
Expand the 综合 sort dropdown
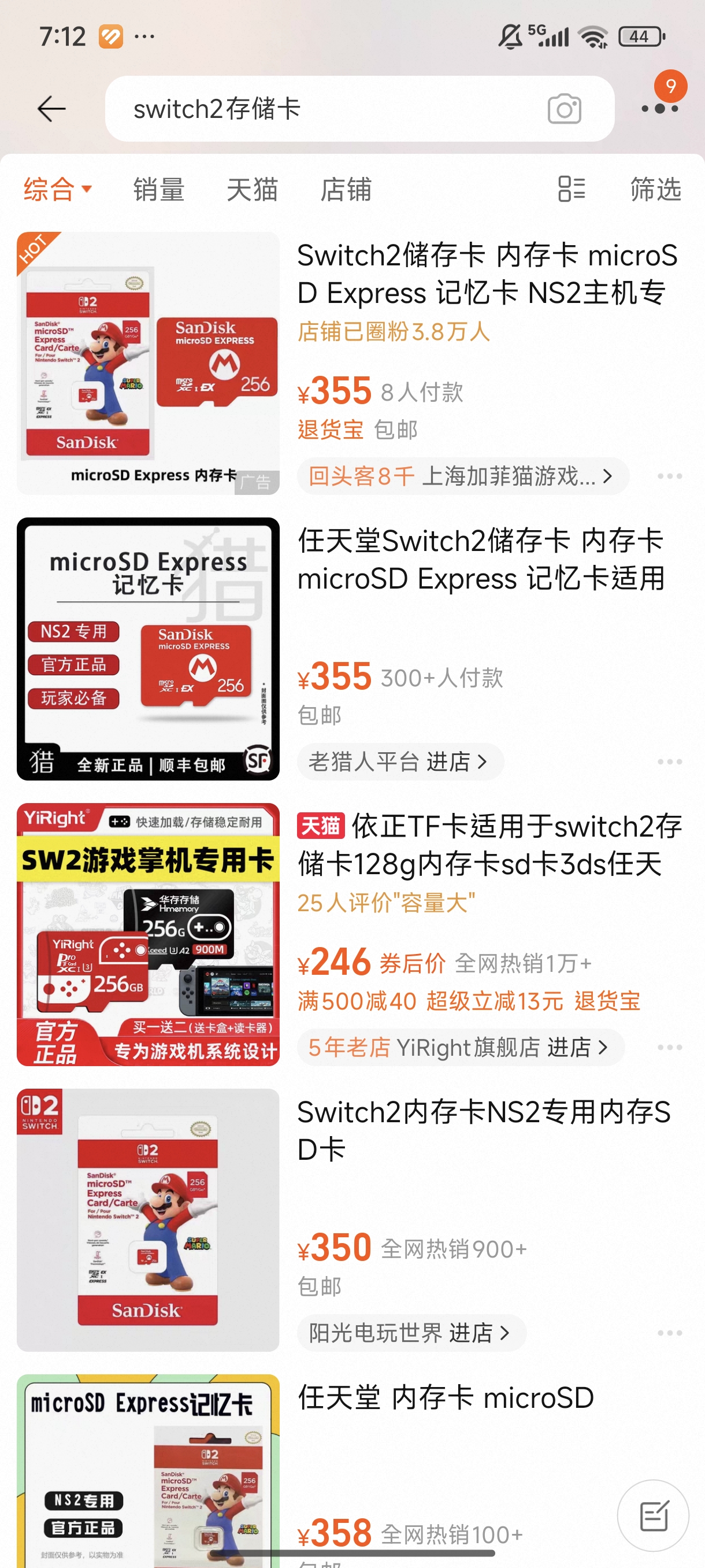point(57,188)
